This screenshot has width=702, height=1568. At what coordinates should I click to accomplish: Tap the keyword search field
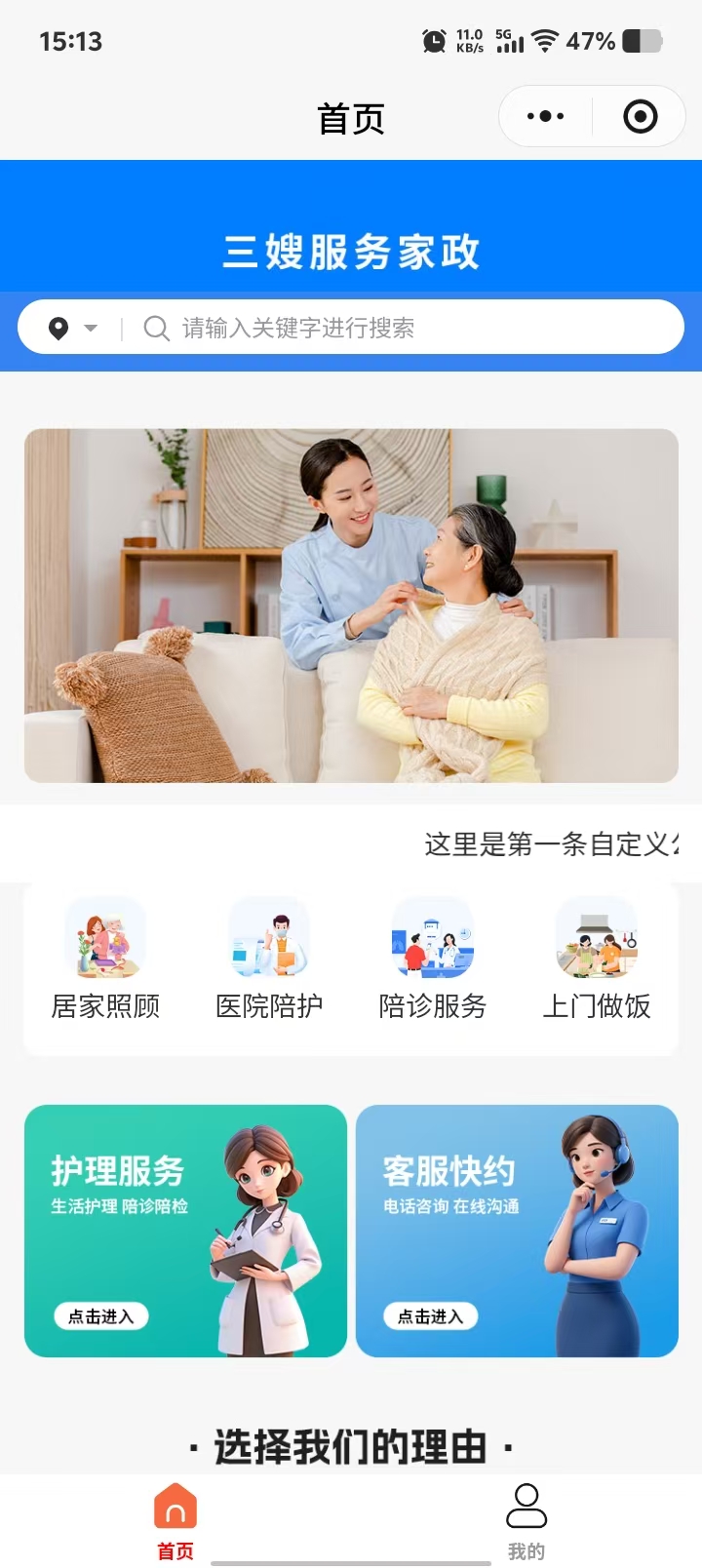pyautogui.click(x=409, y=328)
